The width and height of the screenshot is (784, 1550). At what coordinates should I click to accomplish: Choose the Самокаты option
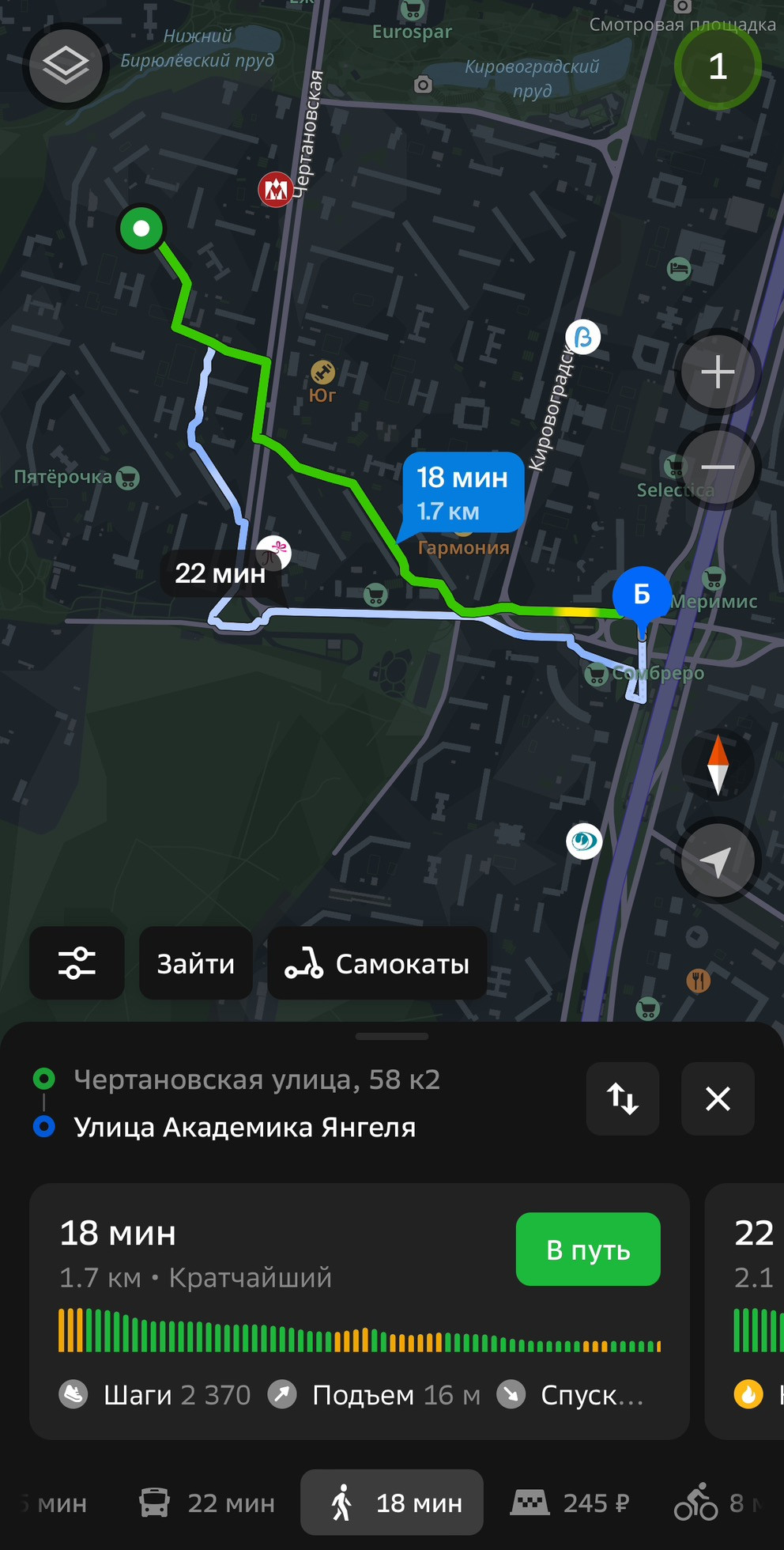pos(377,963)
